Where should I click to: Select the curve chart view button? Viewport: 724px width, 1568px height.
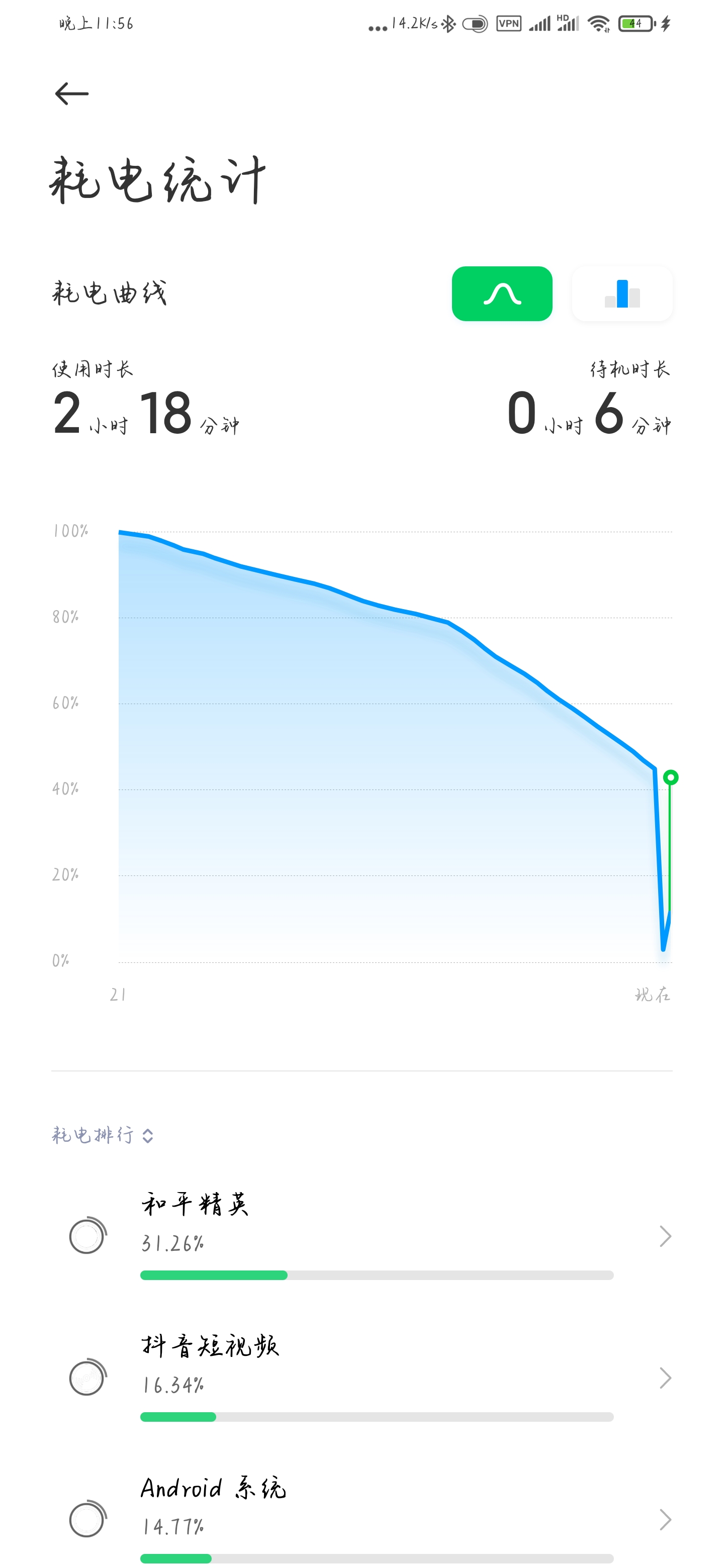pyautogui.click(x=502, y=293)
